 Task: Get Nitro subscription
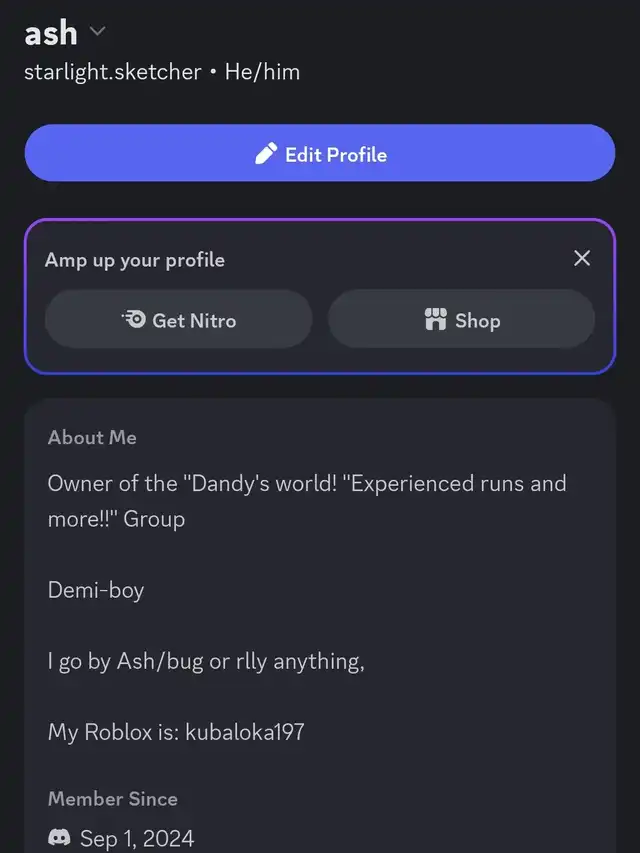(x=179, y=320)
